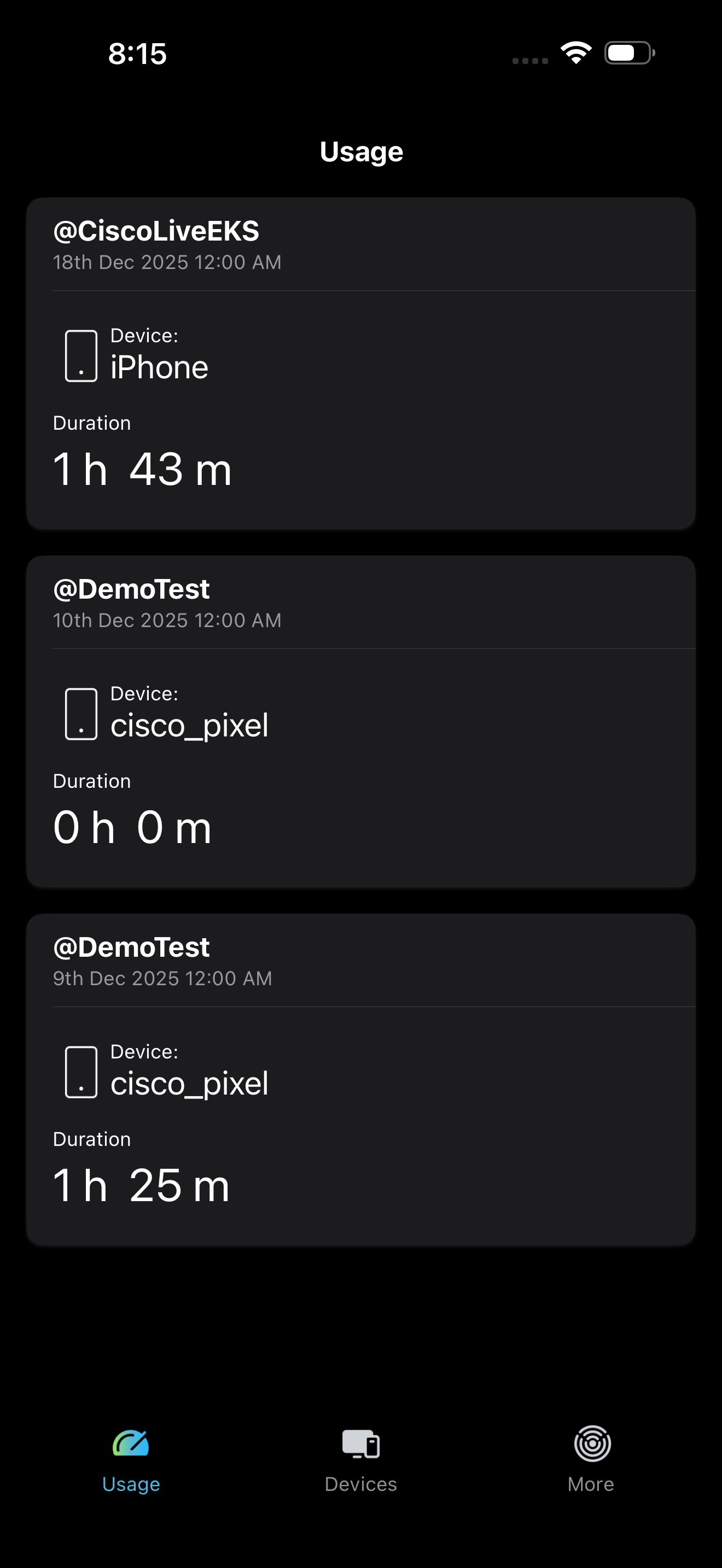Open the @DemoTest 10th Dec usage card
The width and height of the screenshot is (722, 1568).
tap(360, 721)
